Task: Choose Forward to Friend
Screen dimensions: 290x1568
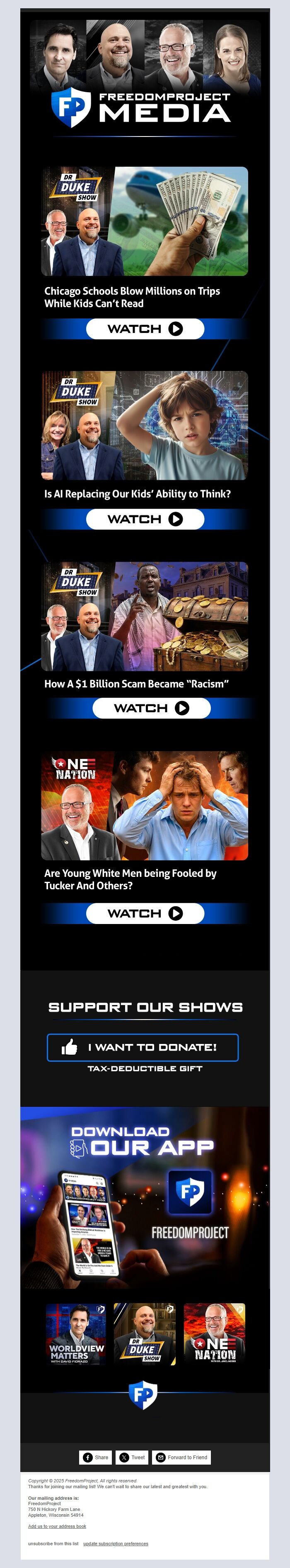Action: tap(181, 1457)
